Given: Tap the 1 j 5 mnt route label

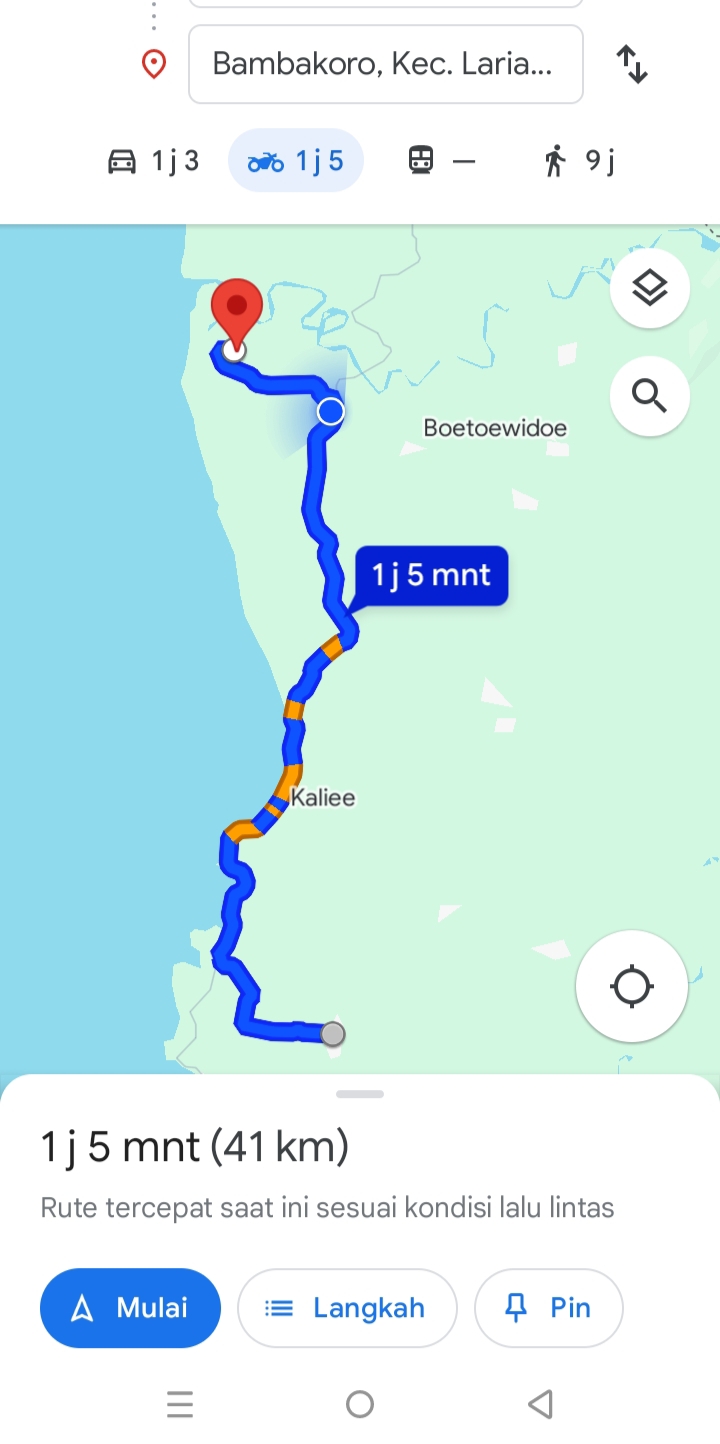Looking at the screenshot, I should 431,576.
